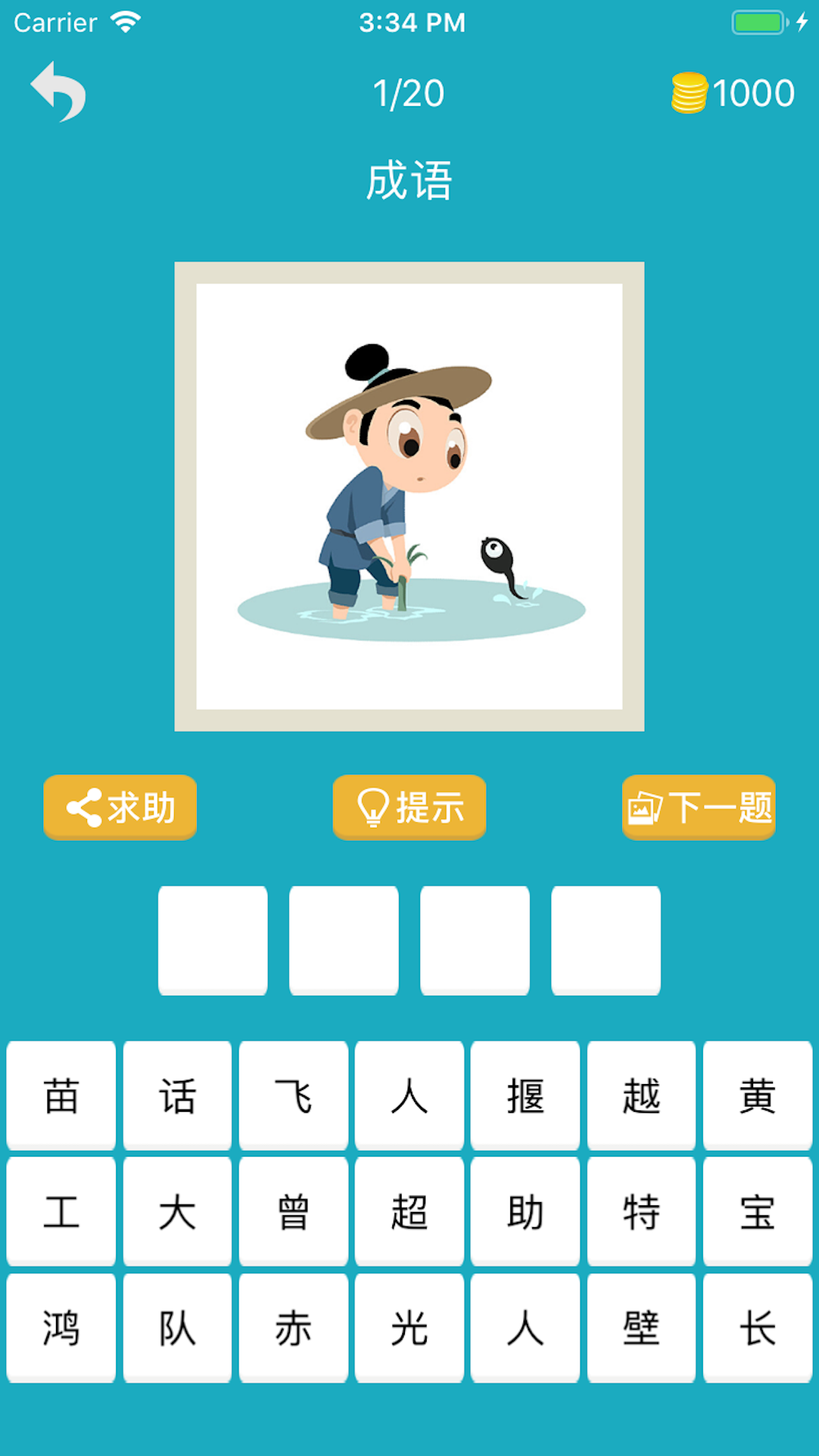Select the character tile 鸿

click(x=61, y=1328)
